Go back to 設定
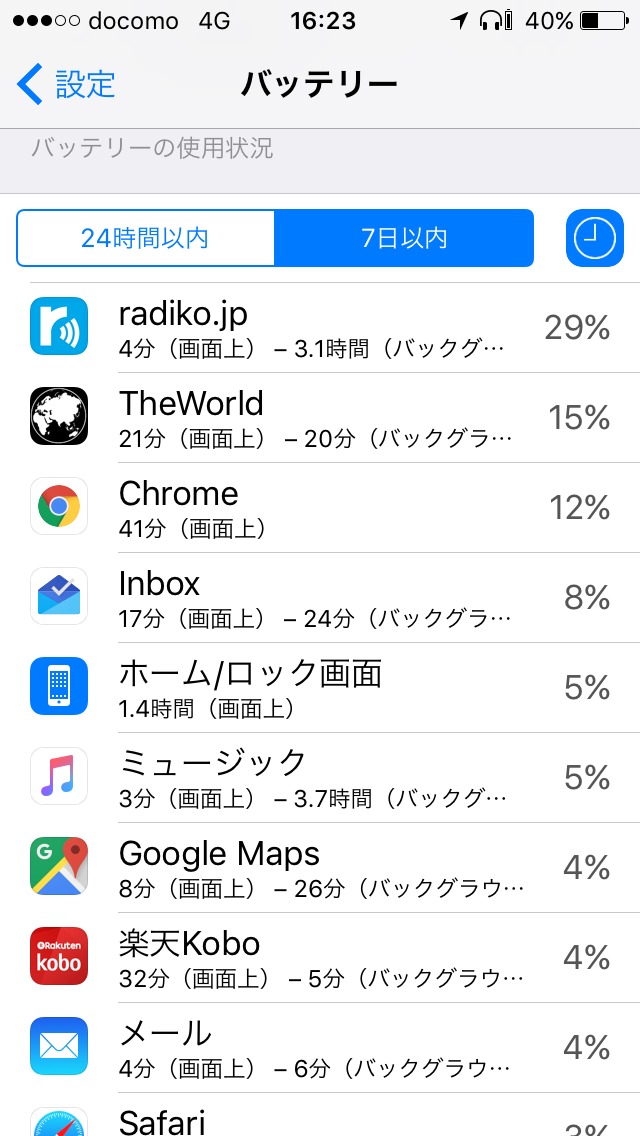The image size is (640, 1136). [x=66, y=84]
